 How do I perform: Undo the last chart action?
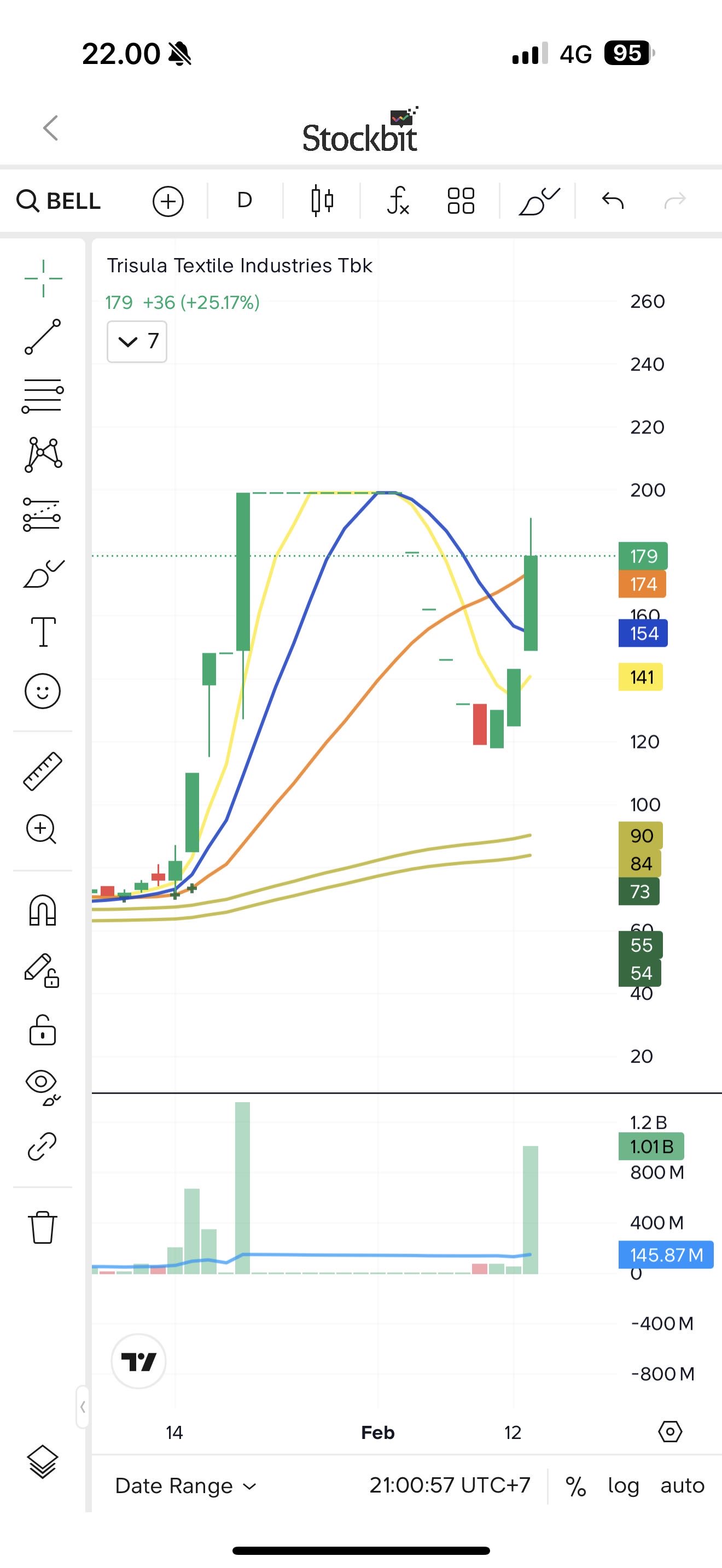pos(613,200)
